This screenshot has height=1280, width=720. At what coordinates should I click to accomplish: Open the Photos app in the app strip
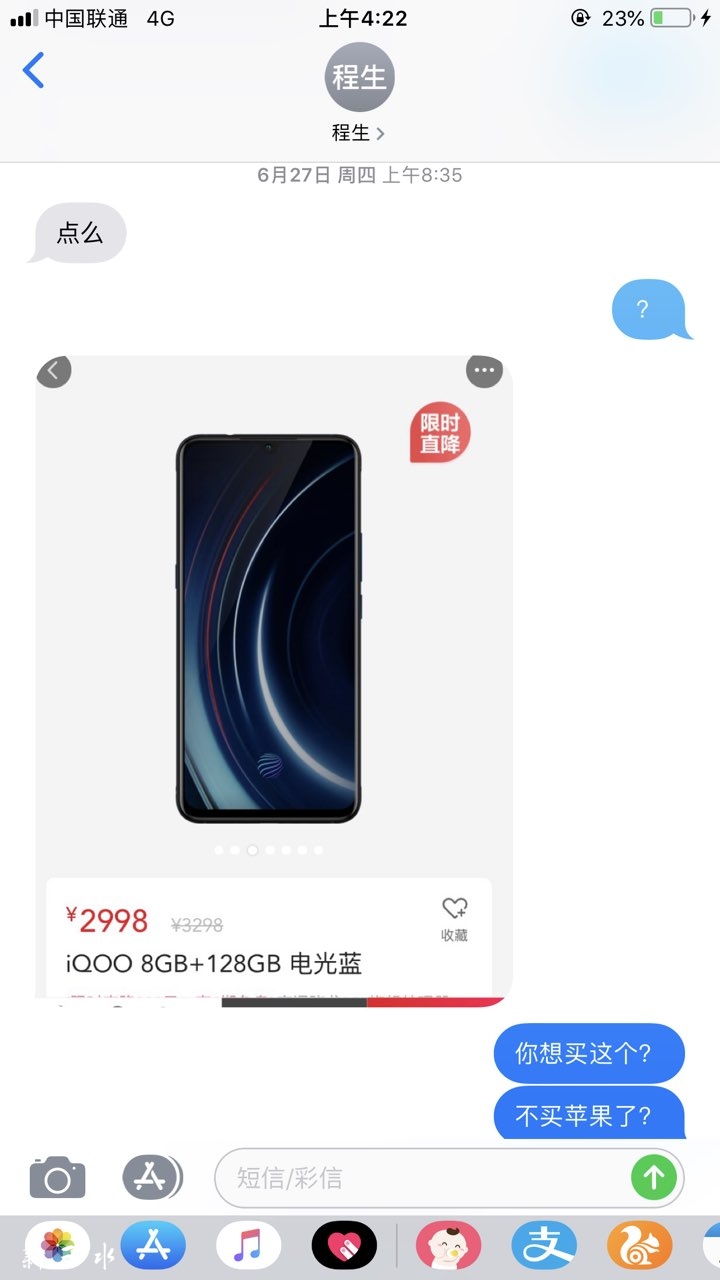point(57,1246)
